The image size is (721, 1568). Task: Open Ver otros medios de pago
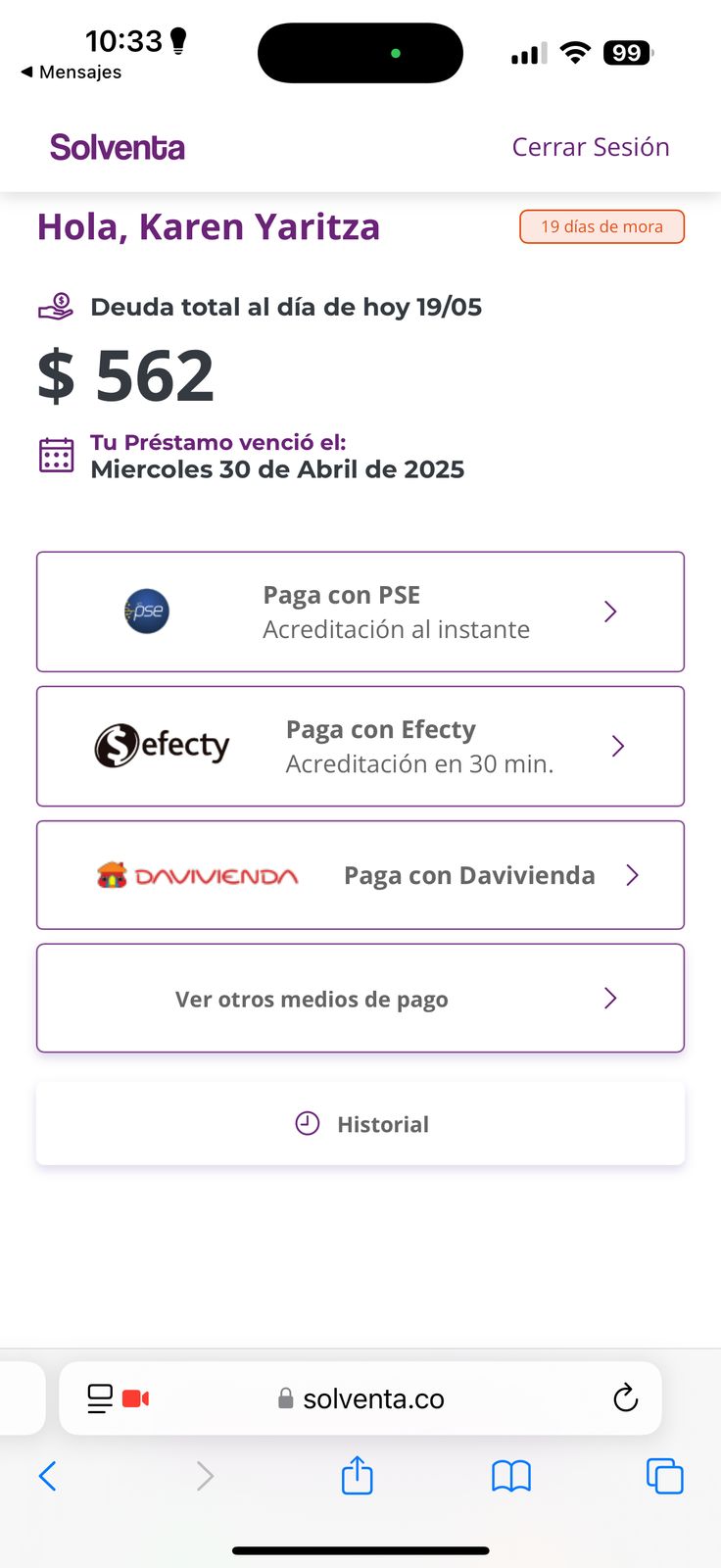(360, 999)
